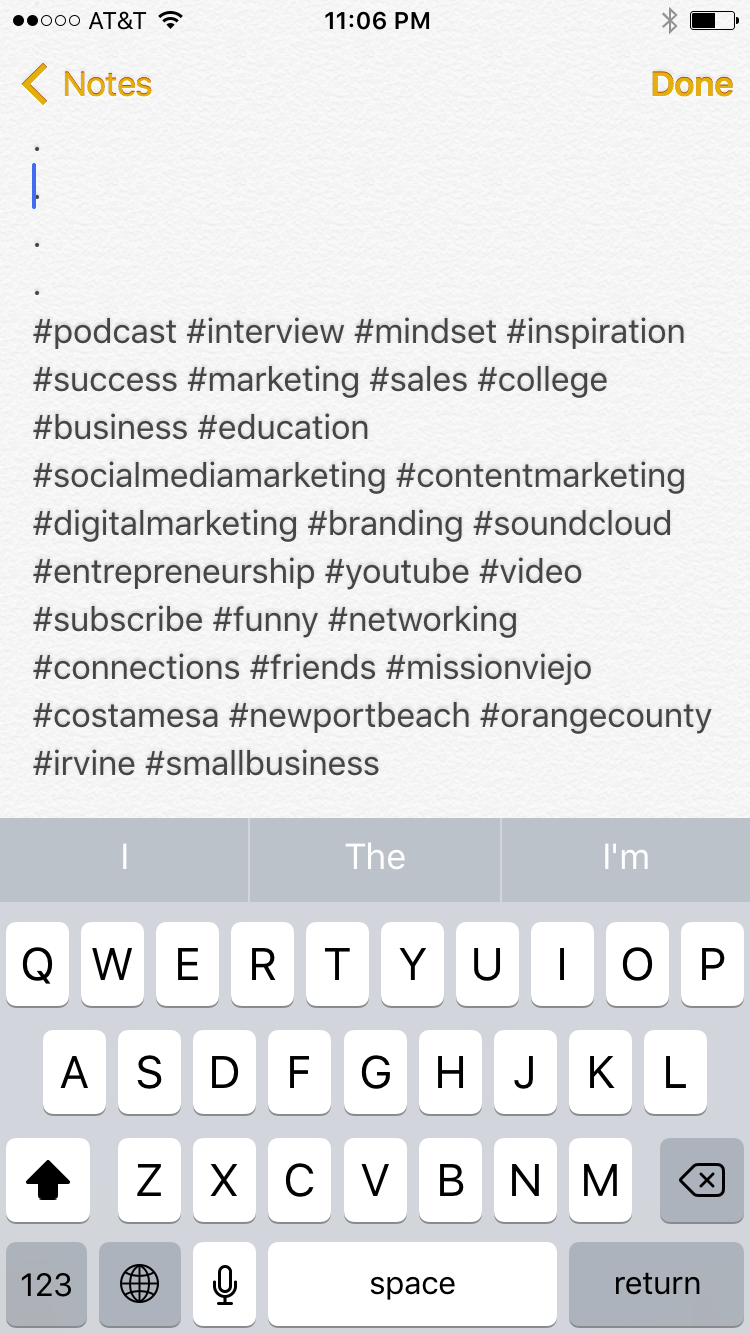Place cursor in the hashtag note text

click(372, 547)
